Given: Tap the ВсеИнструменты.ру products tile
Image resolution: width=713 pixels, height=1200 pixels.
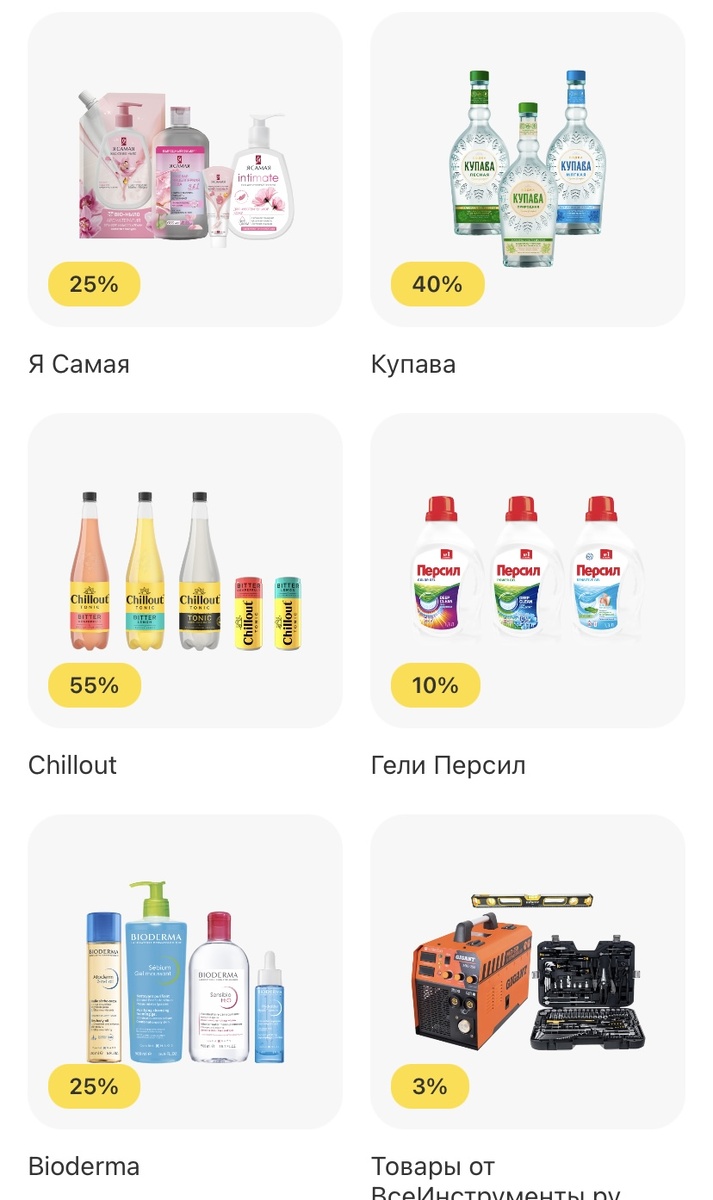Looking at the screenshot, I should point(528,971).
